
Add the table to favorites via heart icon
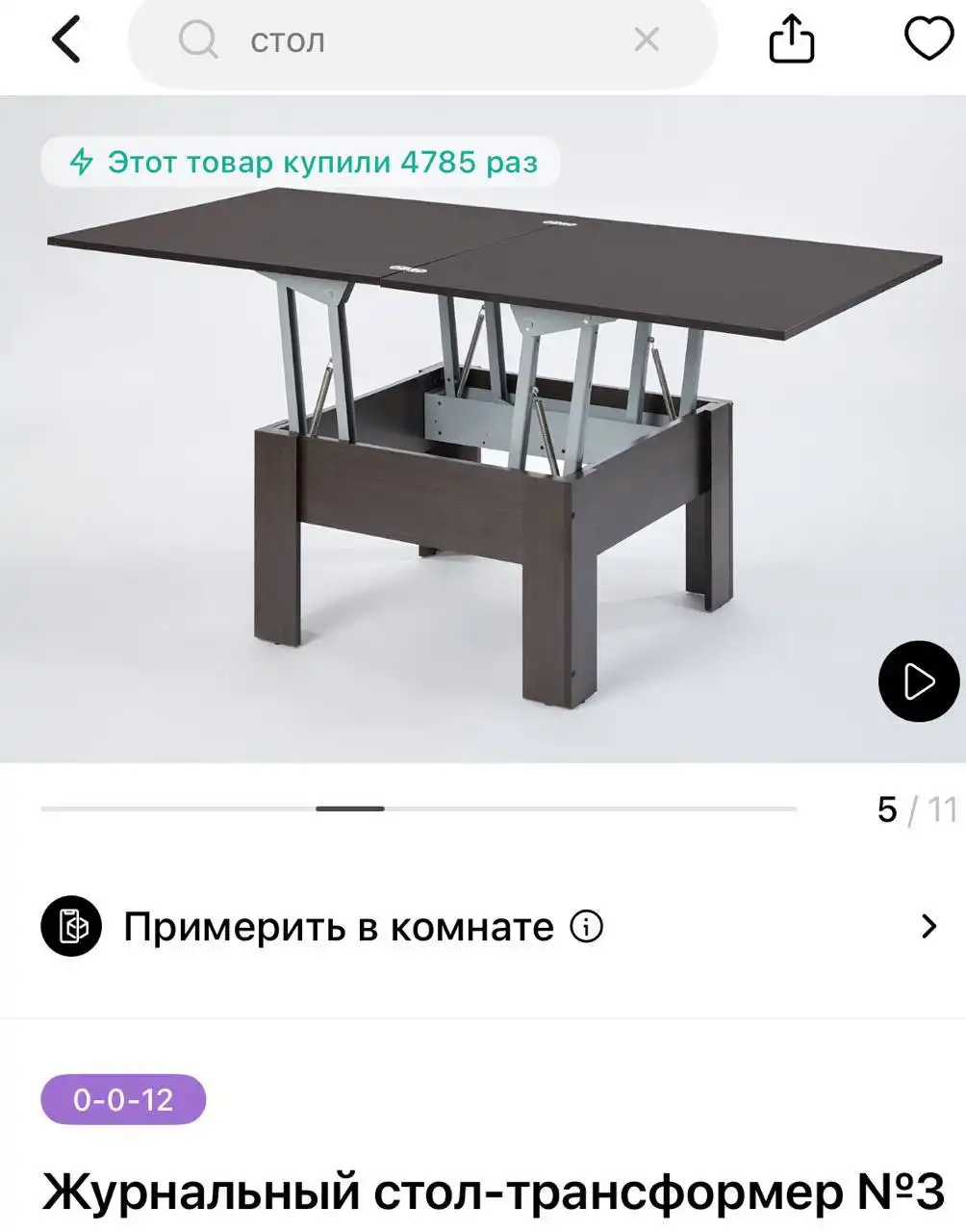[928, 40]
